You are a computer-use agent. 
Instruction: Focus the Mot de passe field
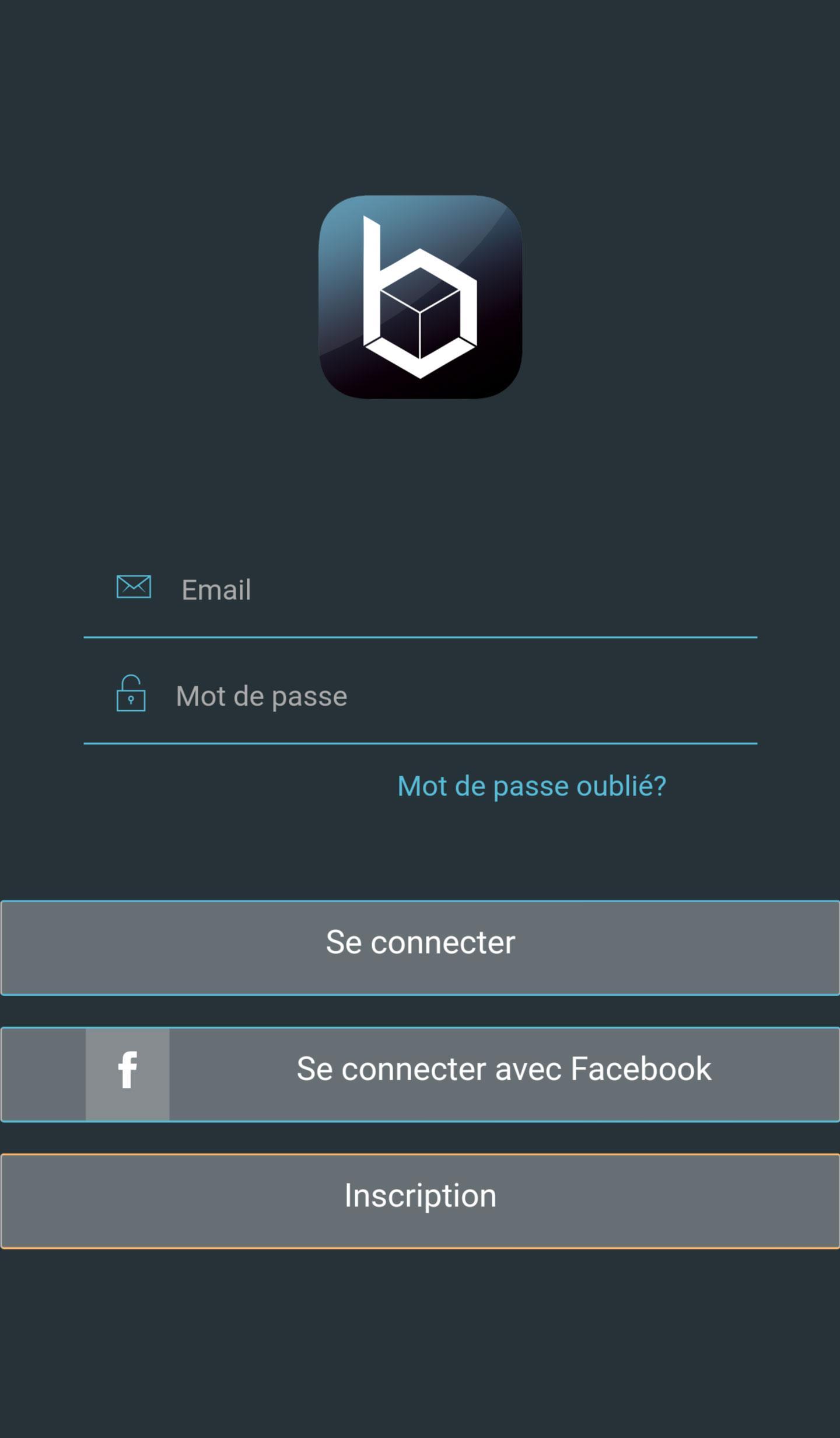click(x=443, y=696)
